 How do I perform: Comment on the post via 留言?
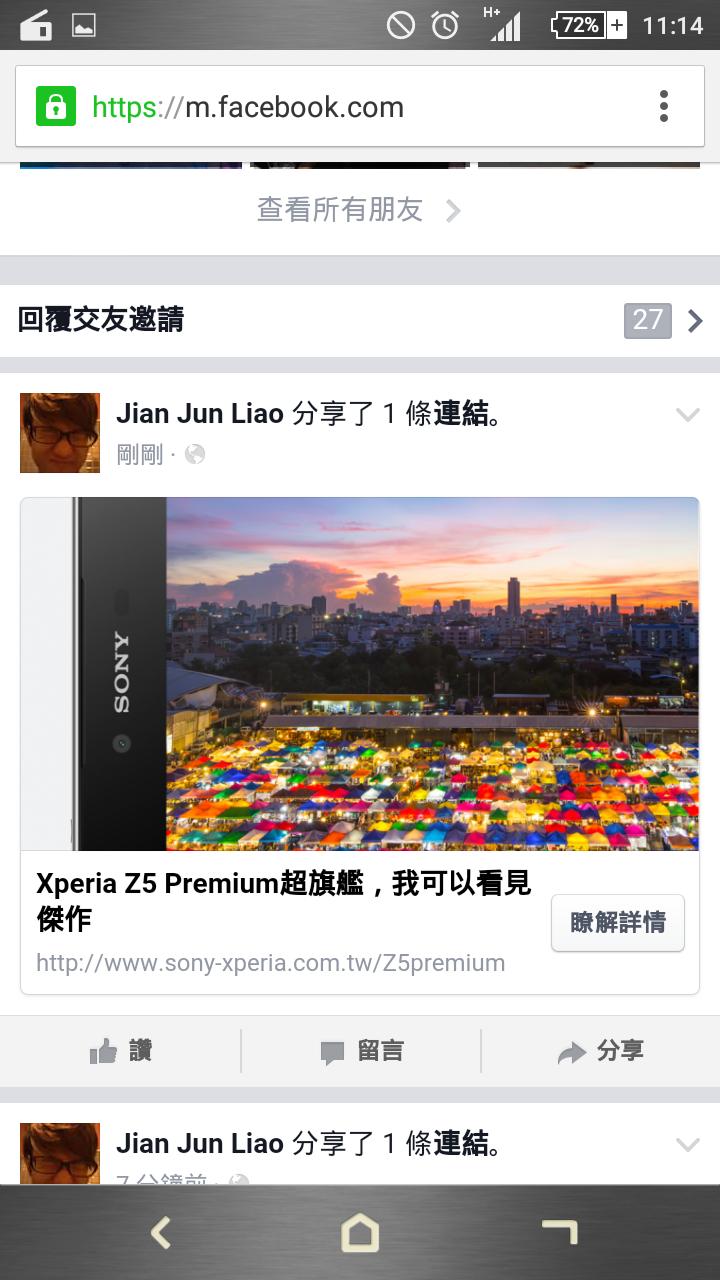click(x=361, y=1051)
